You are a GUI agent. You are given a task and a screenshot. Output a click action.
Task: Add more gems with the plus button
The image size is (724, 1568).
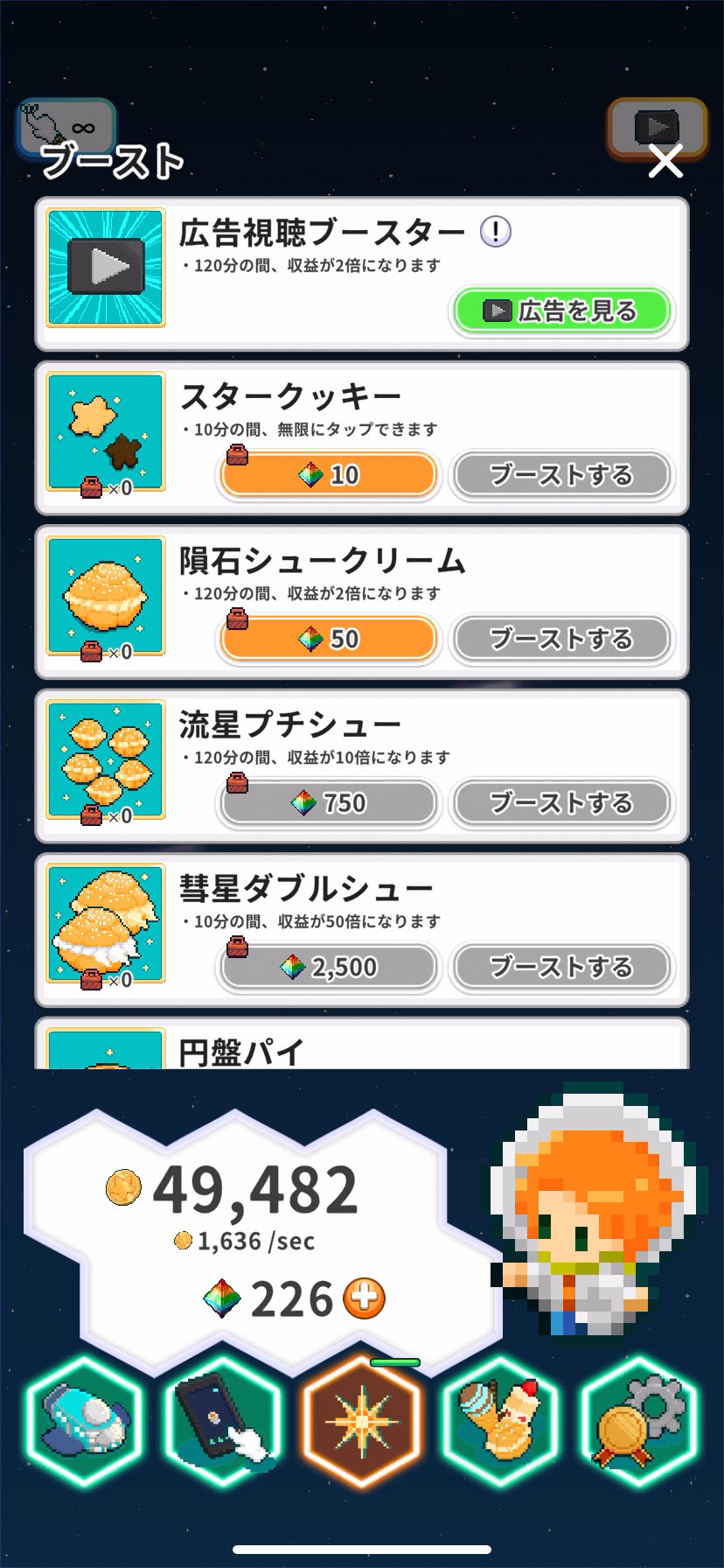click(364, 1298)
